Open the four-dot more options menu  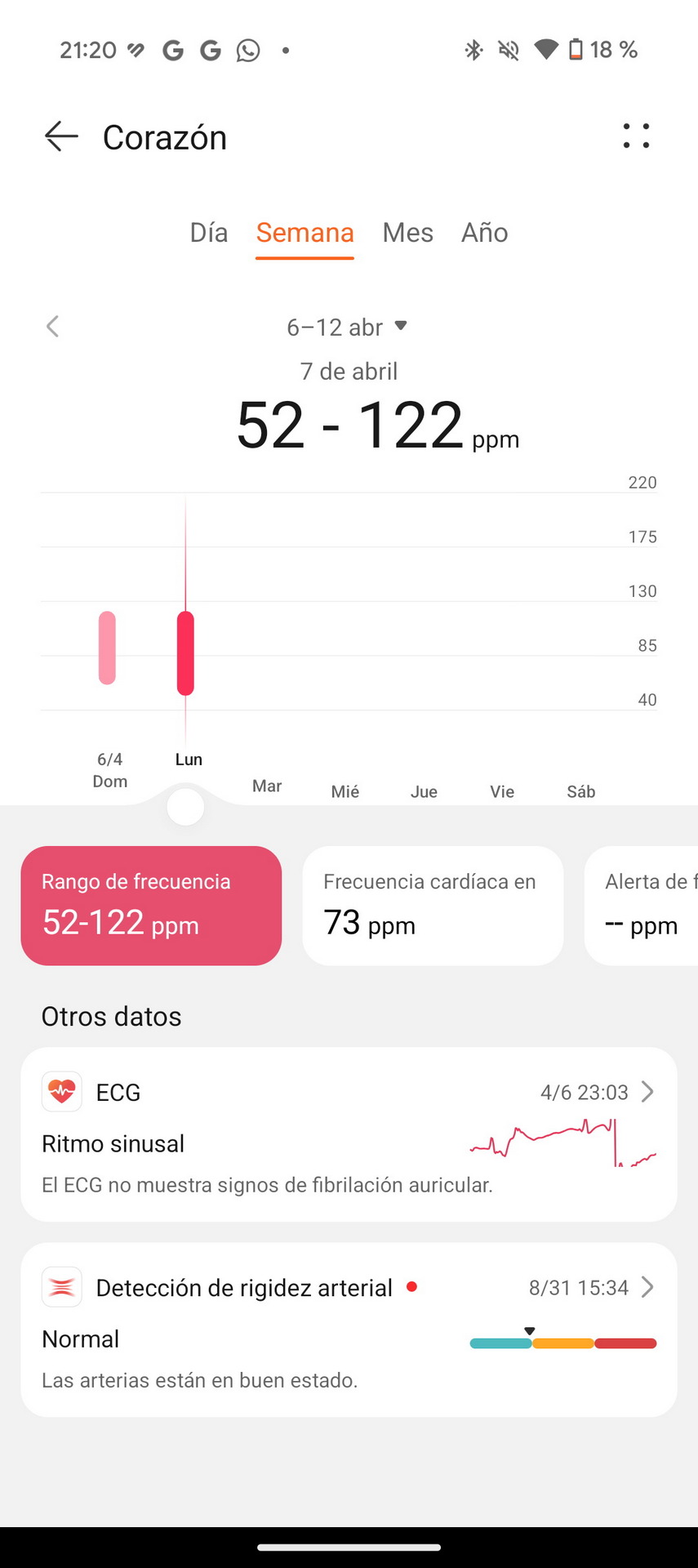636,136
